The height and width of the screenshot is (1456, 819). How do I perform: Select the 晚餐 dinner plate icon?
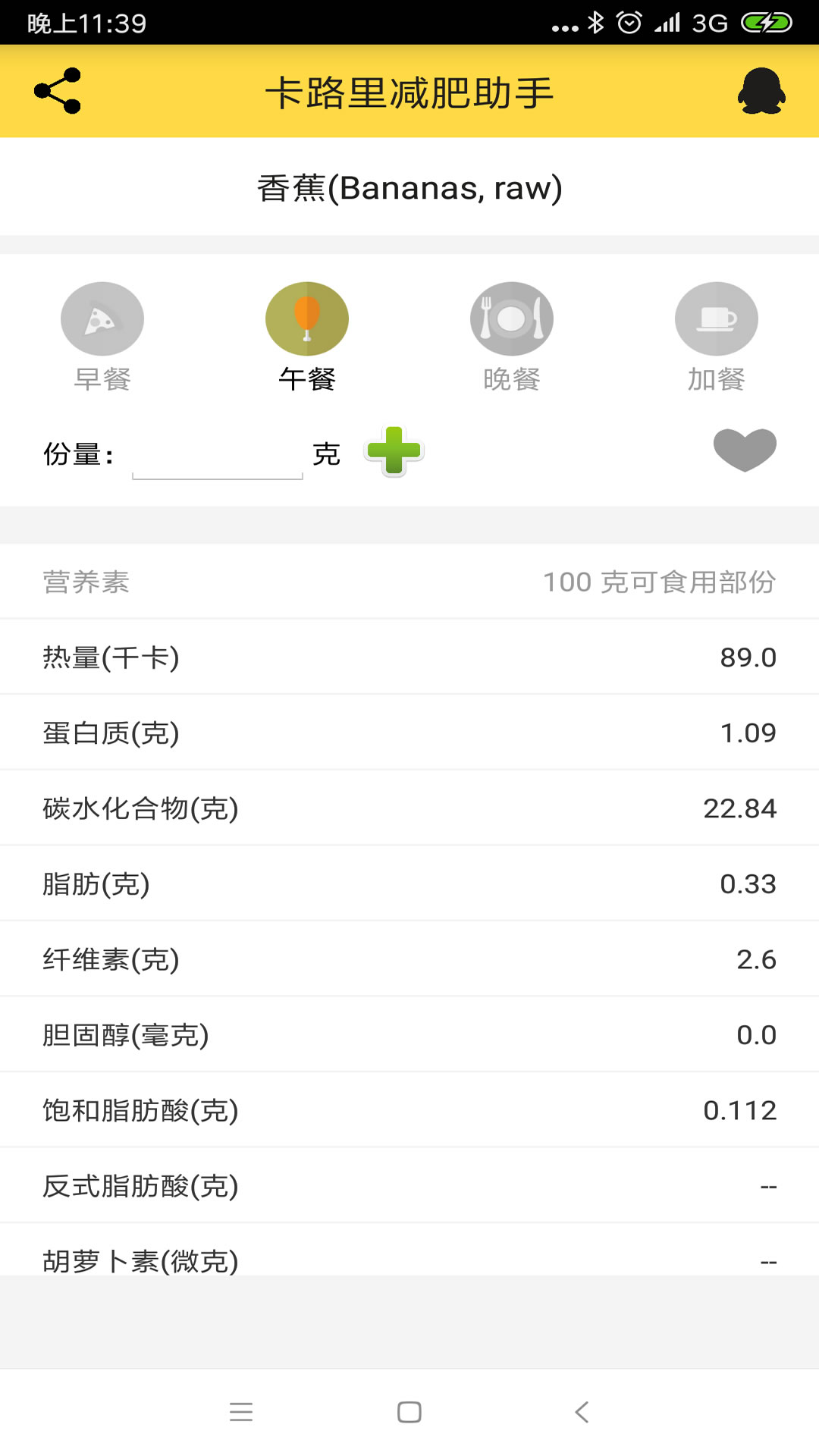(x=512, y=318)
